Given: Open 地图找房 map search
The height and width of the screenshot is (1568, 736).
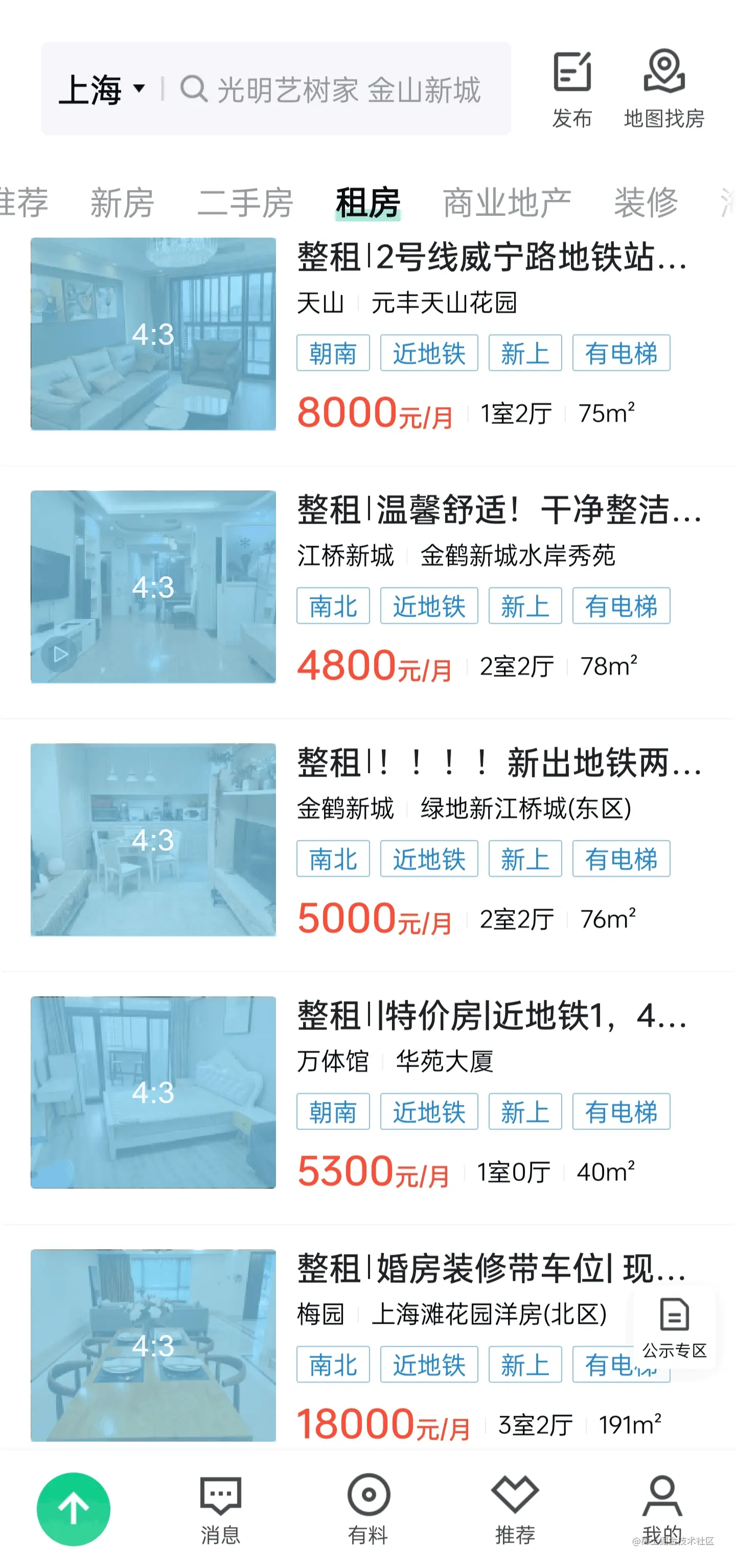Looking at the screenshot, I should coord(663,89).
